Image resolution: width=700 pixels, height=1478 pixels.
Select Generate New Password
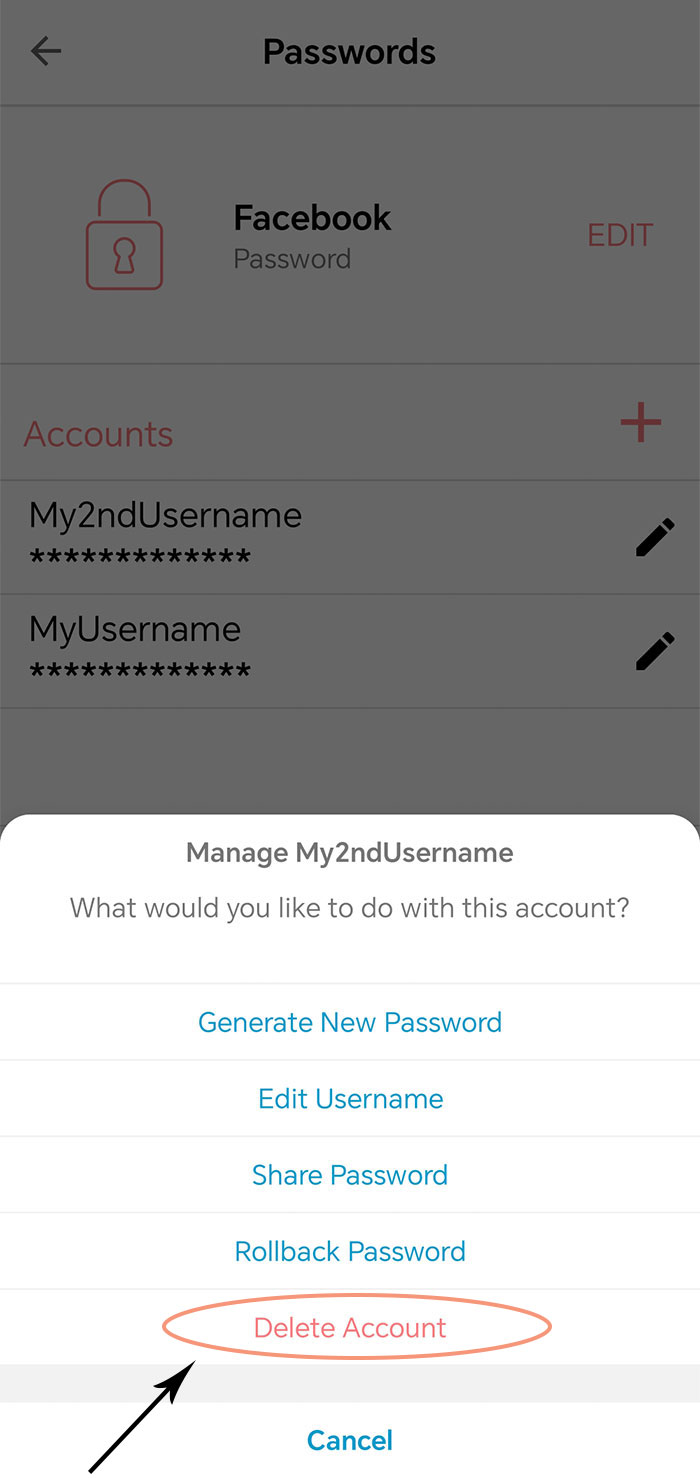point(350,1022)
